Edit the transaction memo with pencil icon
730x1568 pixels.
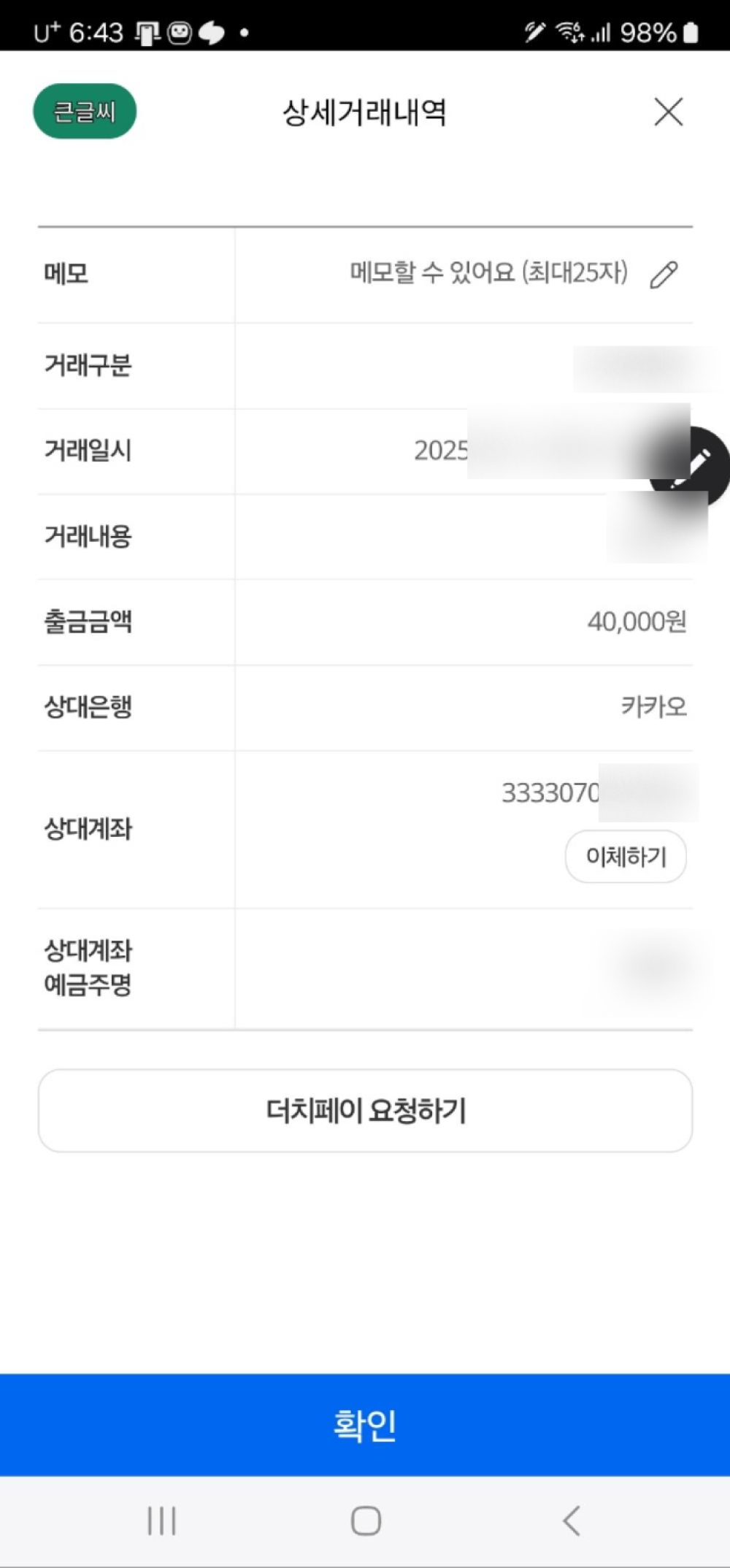[x=664, y=275]
